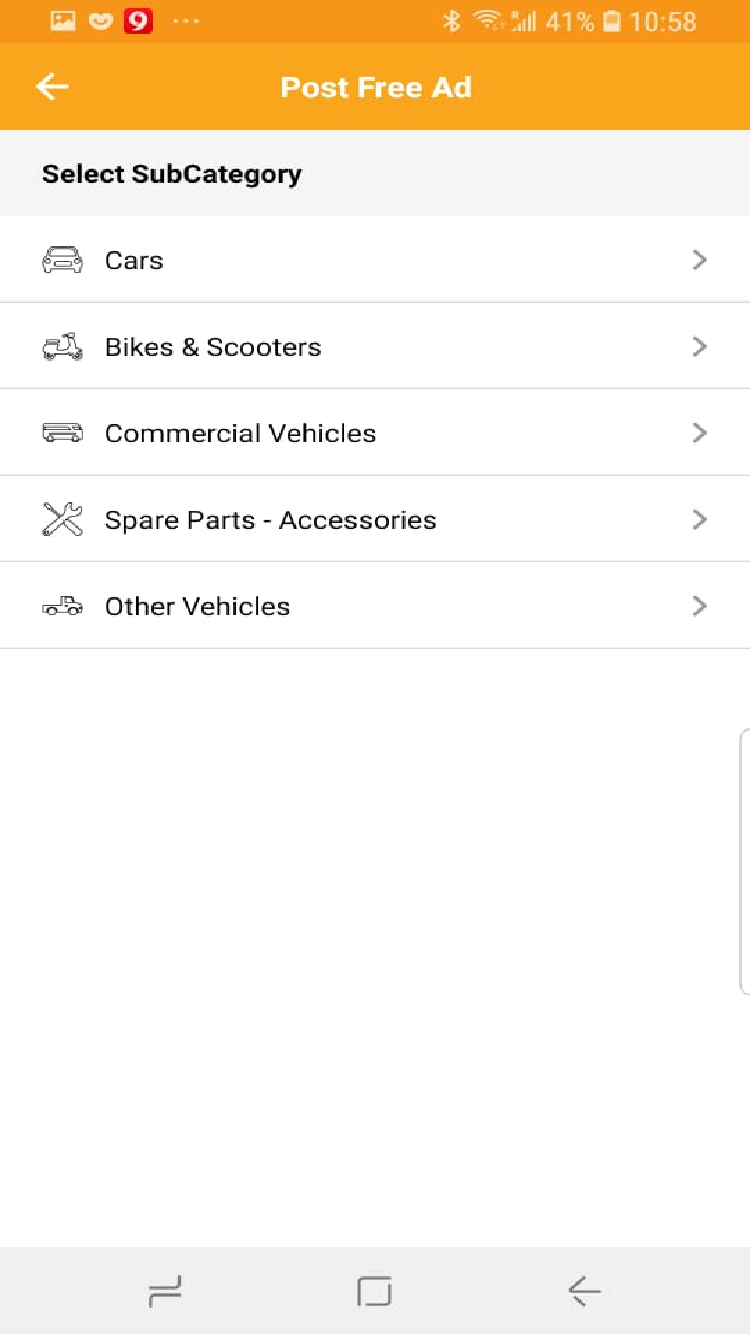The width and height of the screenshot is (750, 1334).
Task: Open recent apps from navigation bar
Action: (x=166, y=1291)
